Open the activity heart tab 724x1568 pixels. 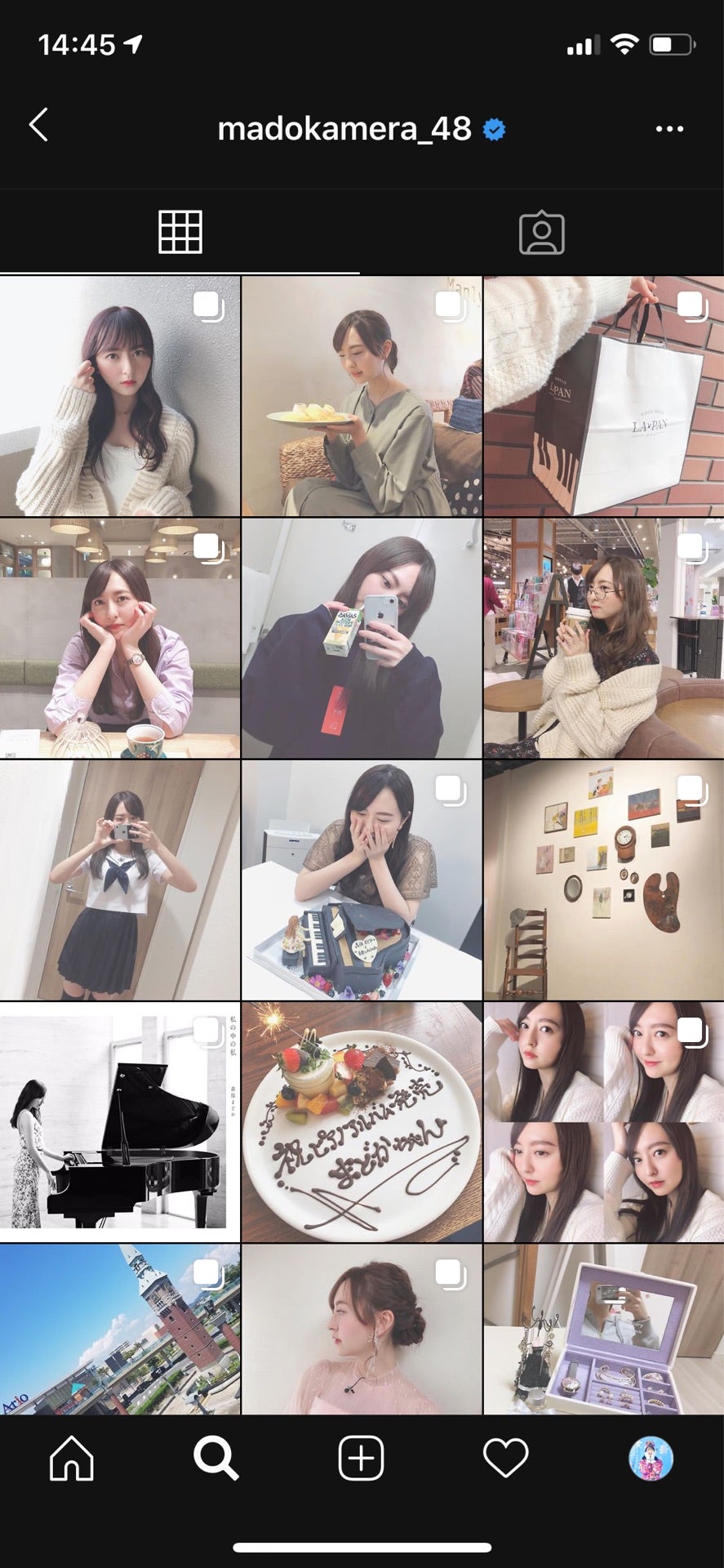click(506, 1458)
